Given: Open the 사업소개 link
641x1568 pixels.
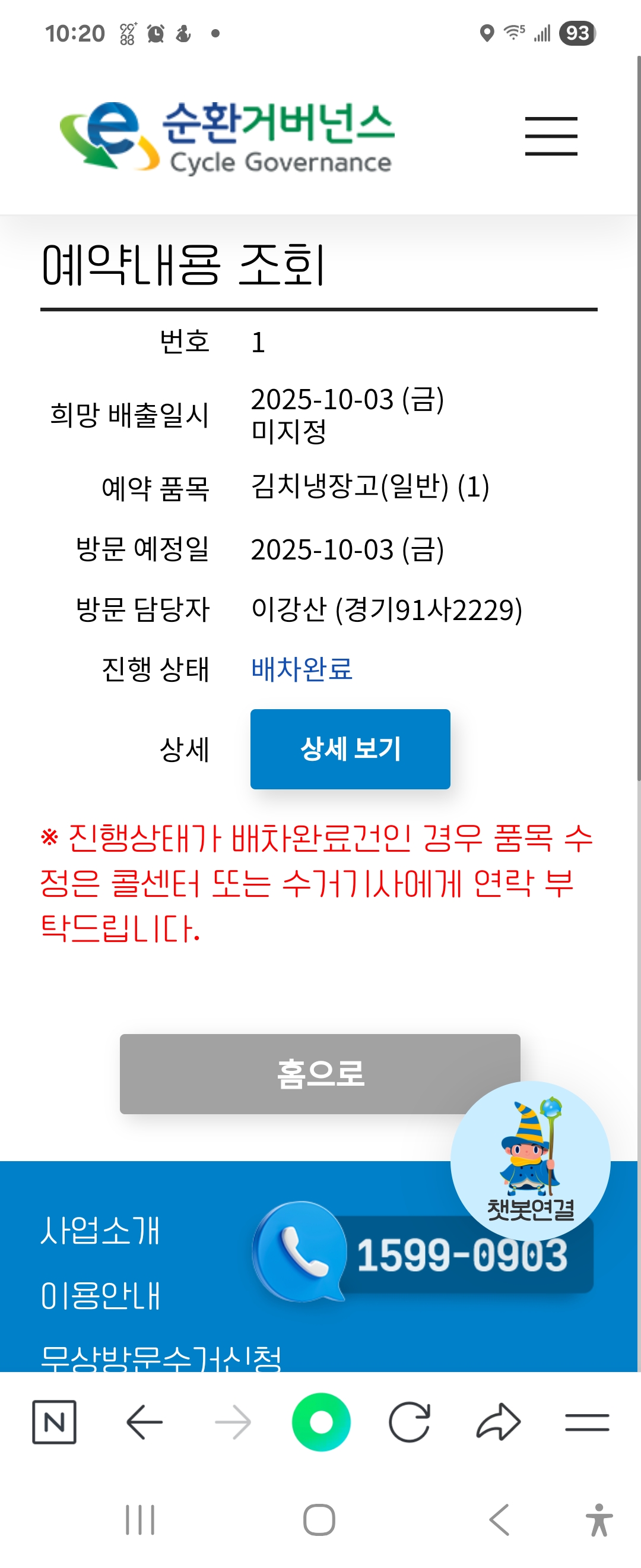Looking at the screenshot, I should (100, 1231).
